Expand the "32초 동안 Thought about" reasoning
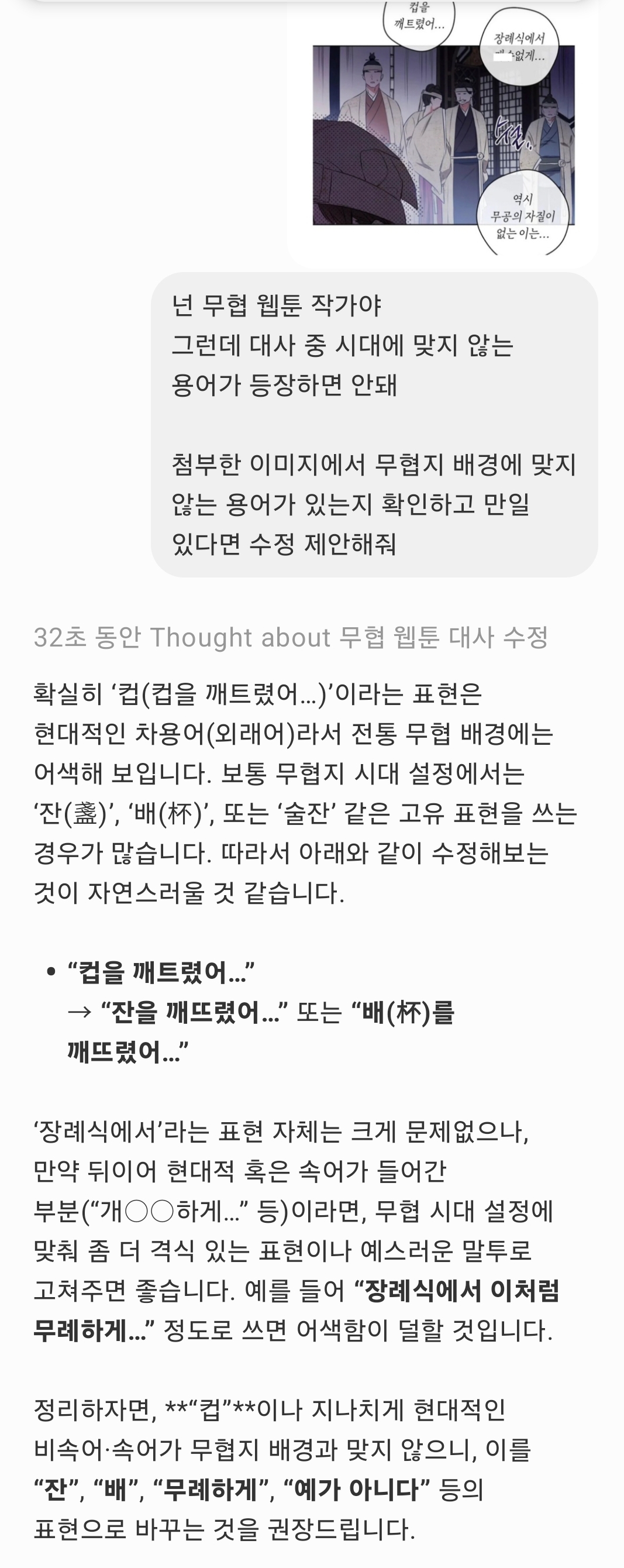This screenshot has height=1568, width=624. click(x=291, y=637)
